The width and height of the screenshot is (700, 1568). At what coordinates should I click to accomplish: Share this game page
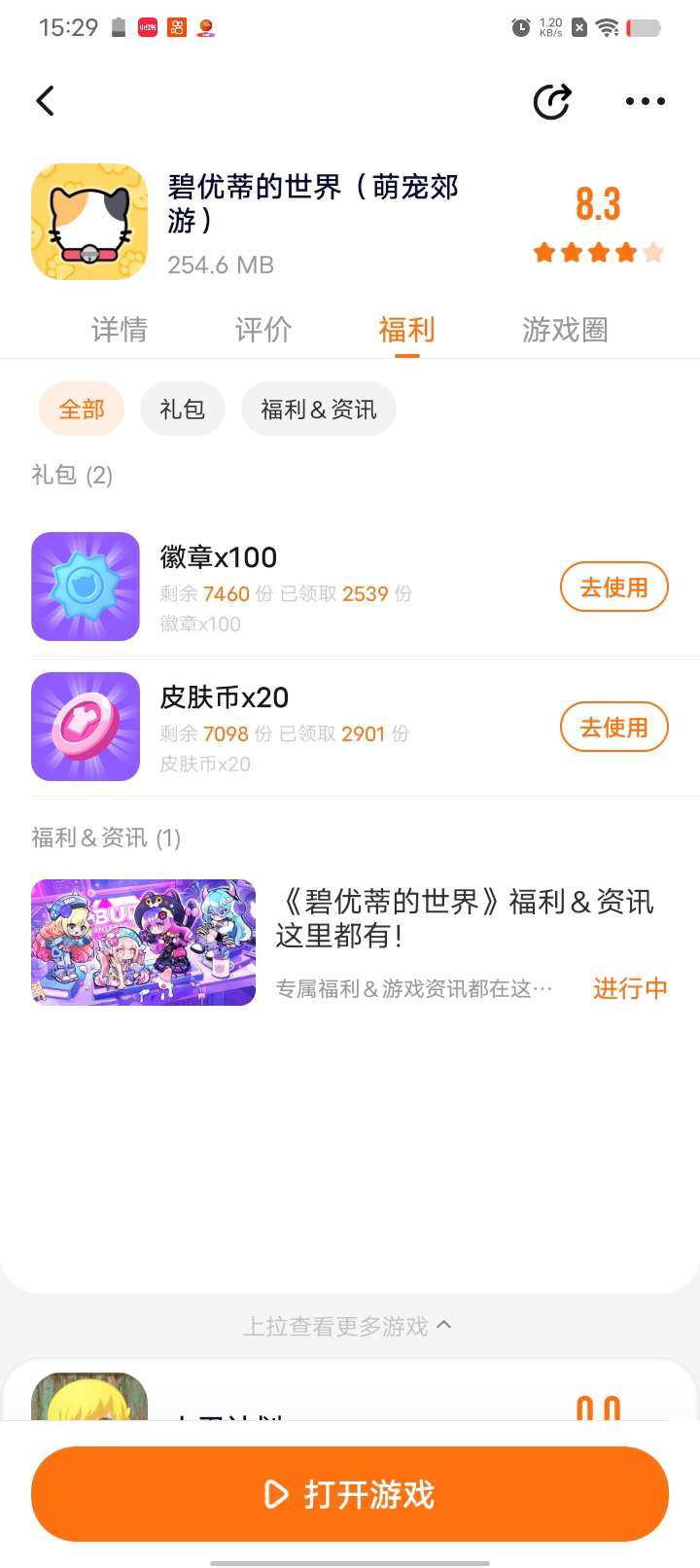[551, 101]
